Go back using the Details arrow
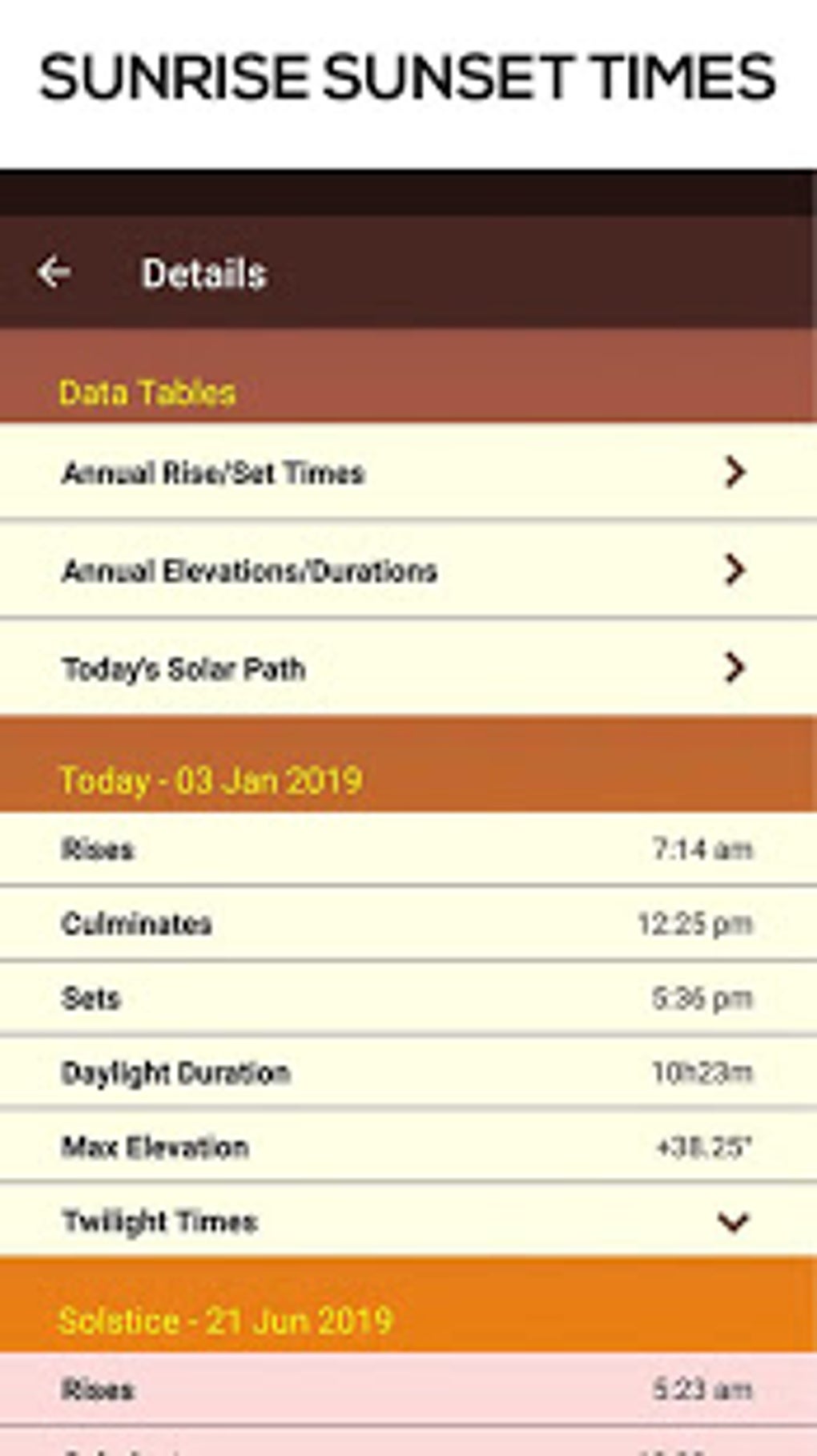817x1456 pixels. (54, 272)
